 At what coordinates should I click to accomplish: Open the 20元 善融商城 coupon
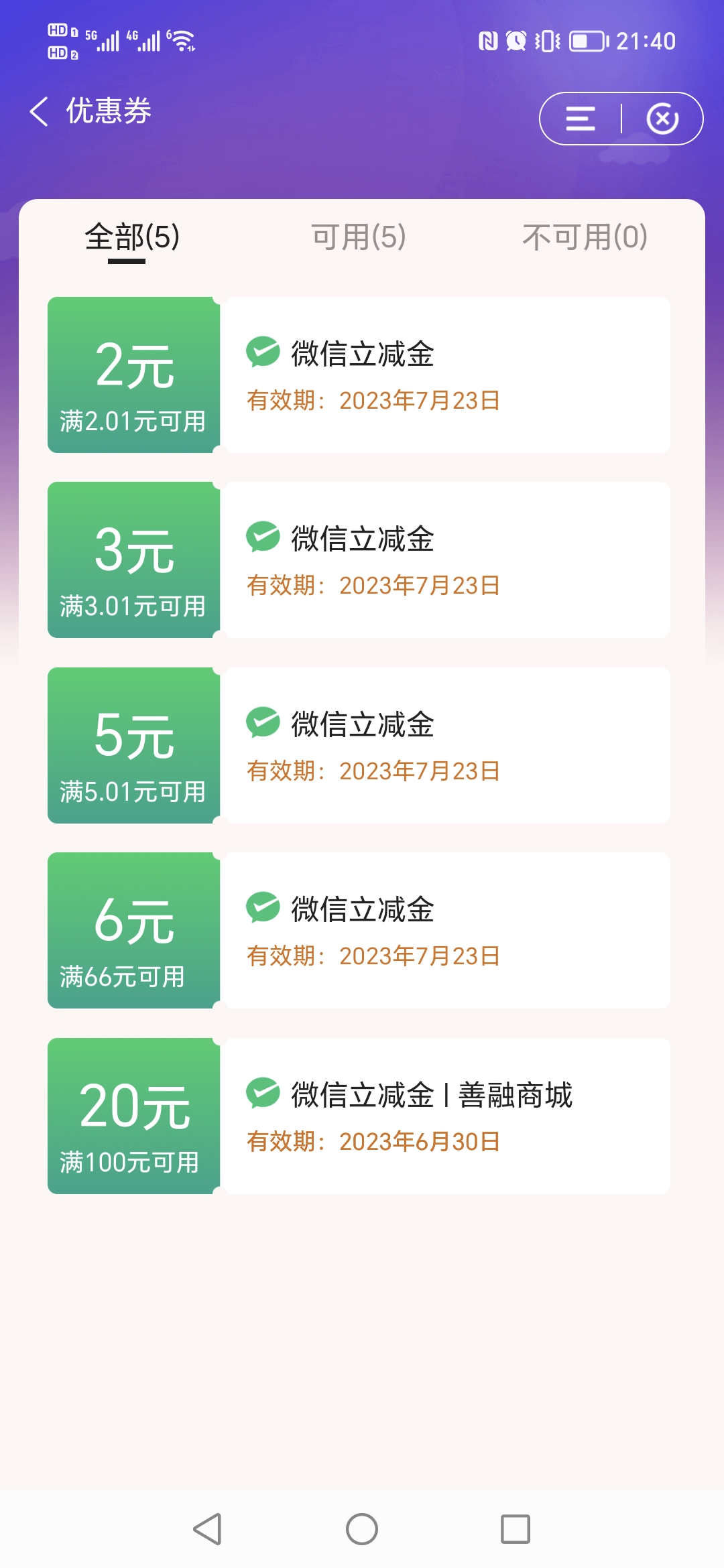359,1116
